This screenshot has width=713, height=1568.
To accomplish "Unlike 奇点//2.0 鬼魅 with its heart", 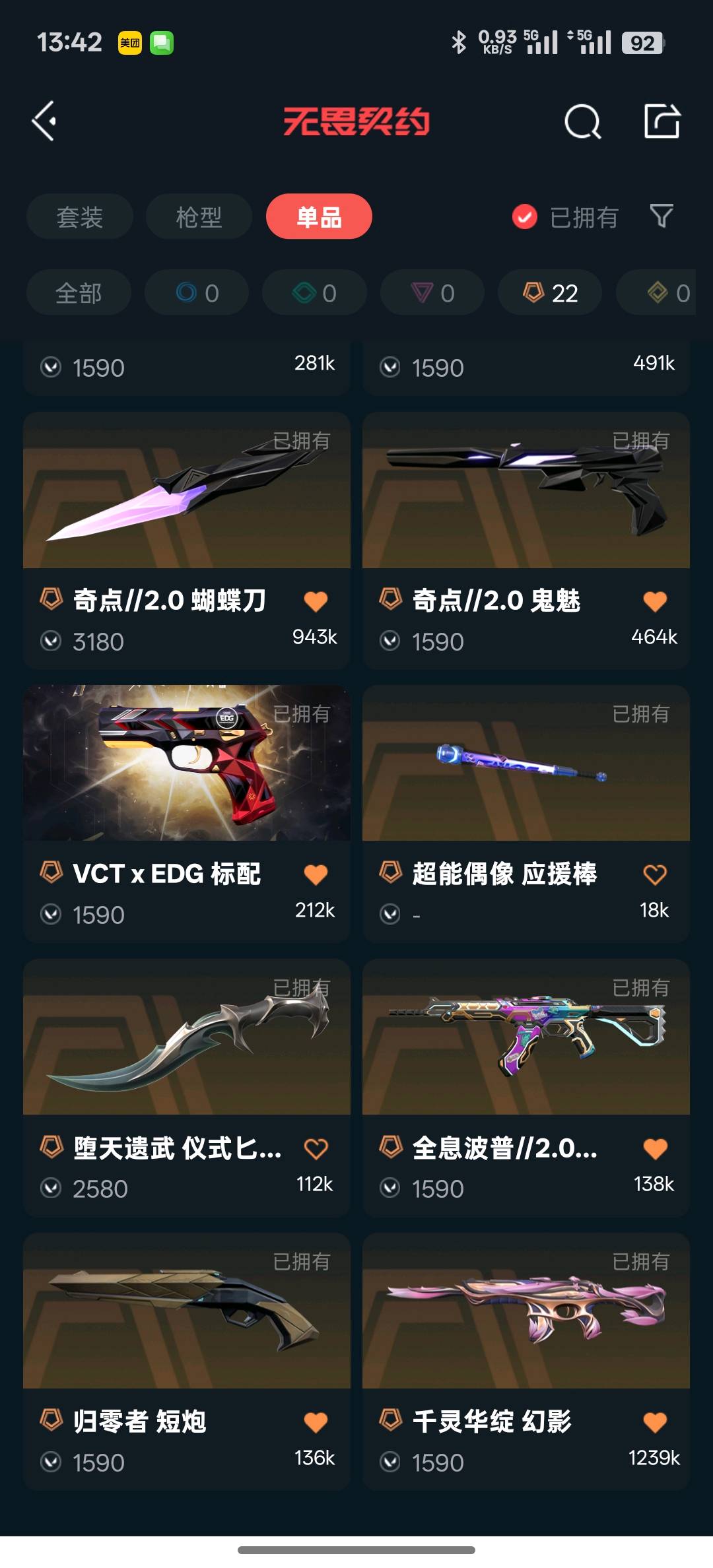I will point(654,601).
